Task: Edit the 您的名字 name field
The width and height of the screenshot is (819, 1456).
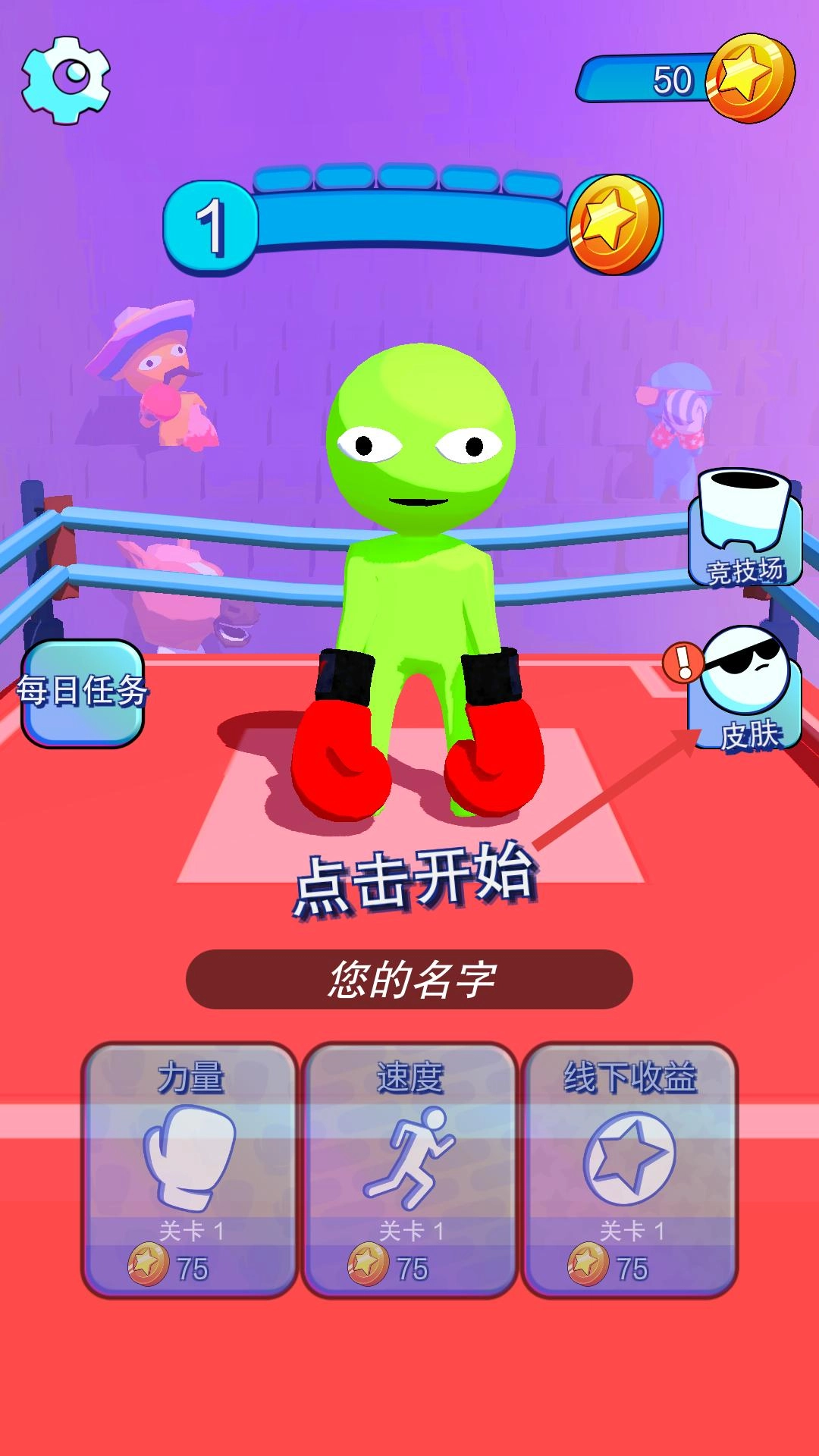Action: (x=409, y=979)
